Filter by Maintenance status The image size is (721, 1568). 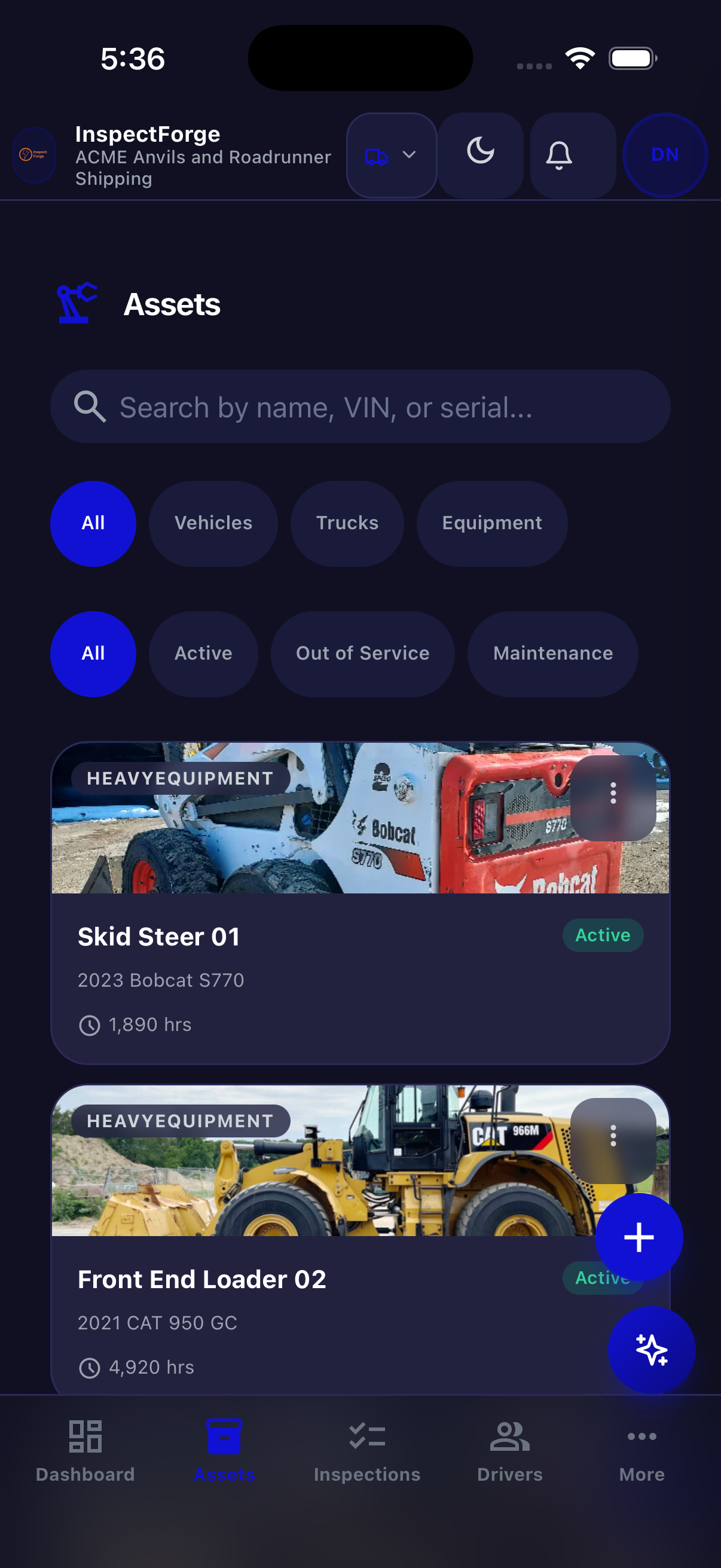coord(552,654)
